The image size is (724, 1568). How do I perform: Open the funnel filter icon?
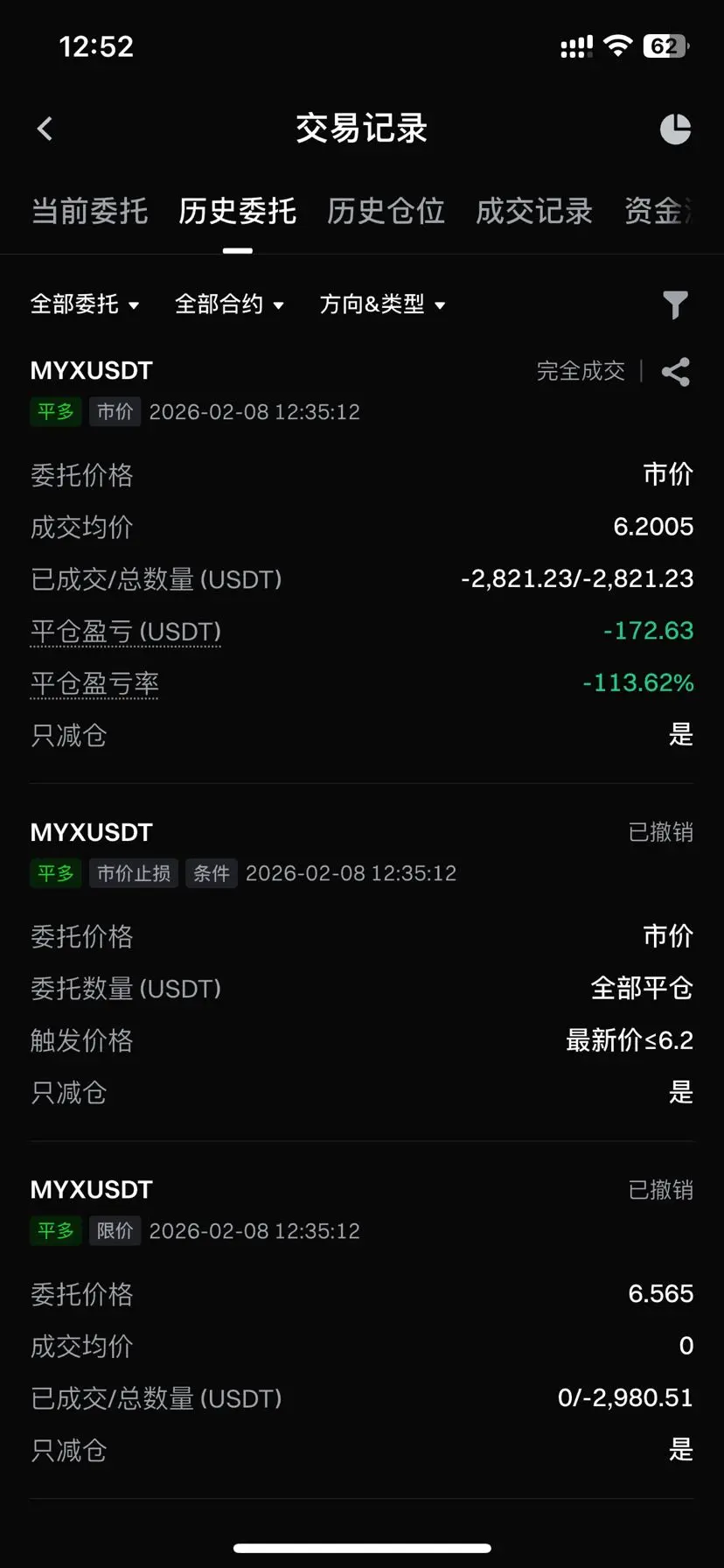(x=675, y=304)
